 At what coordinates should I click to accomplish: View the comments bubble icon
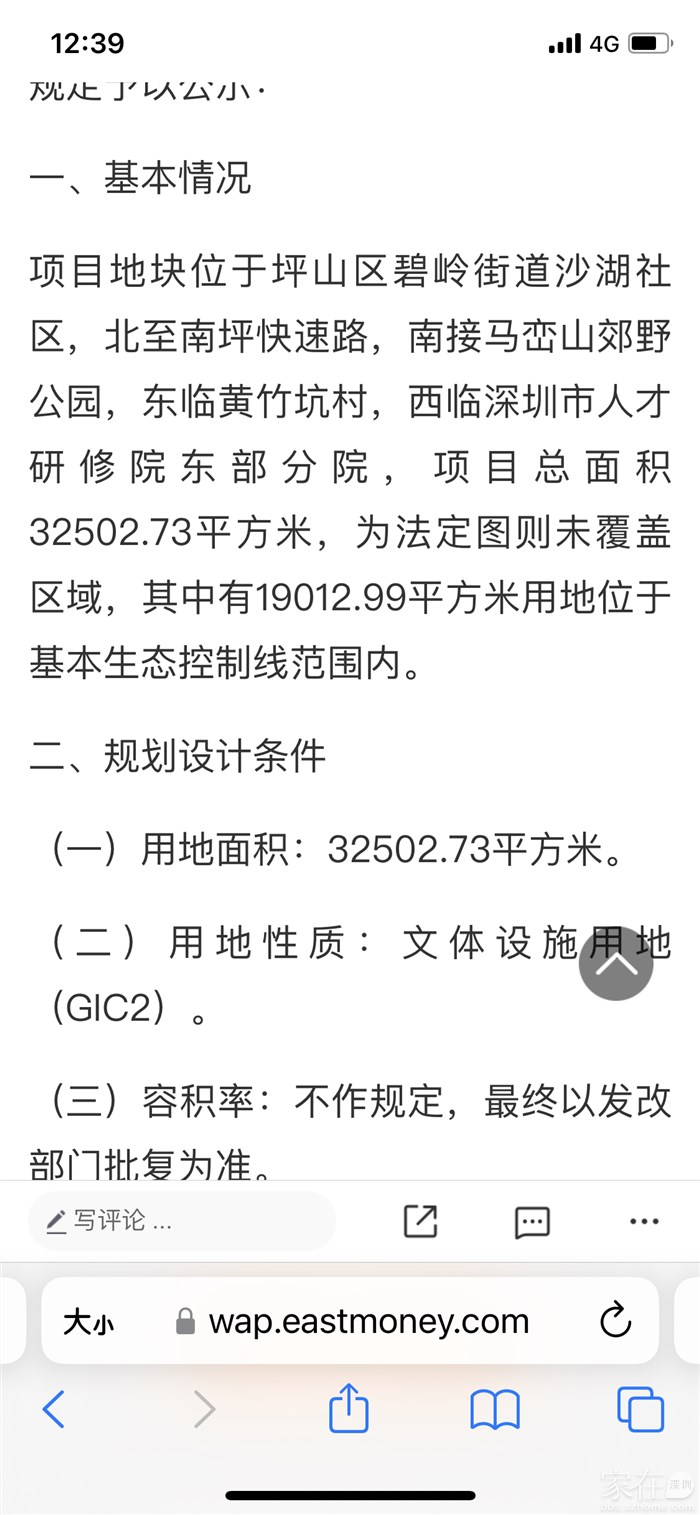pos(532,1221)
